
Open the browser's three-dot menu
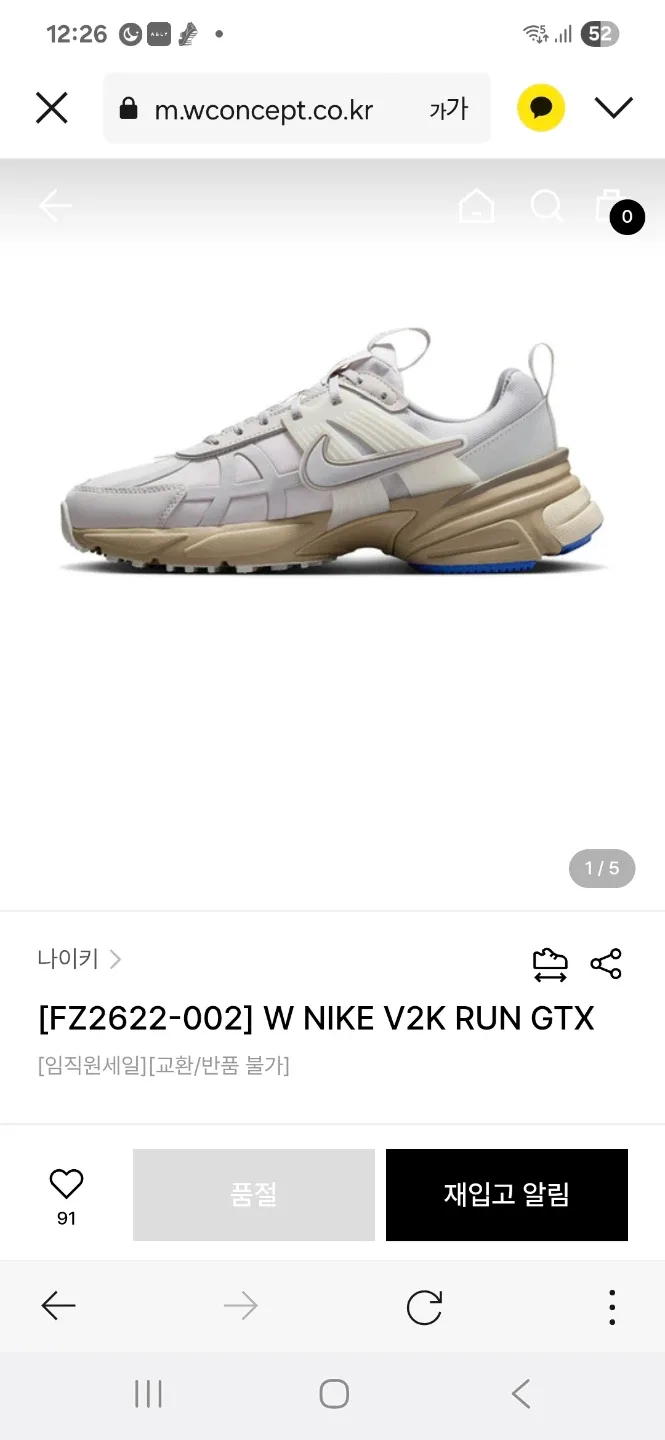click(x=611, y=1307)
